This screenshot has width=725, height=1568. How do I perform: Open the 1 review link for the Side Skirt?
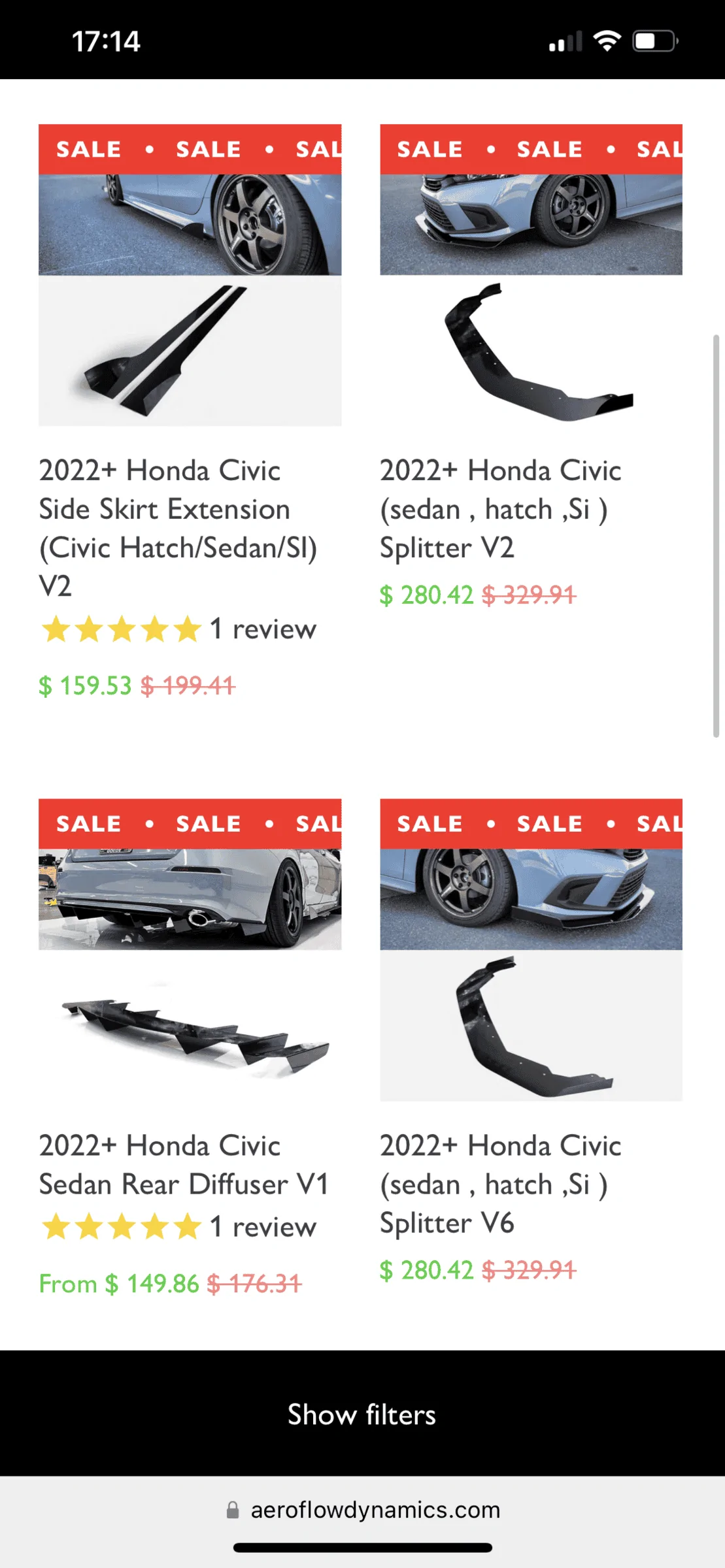261,629
